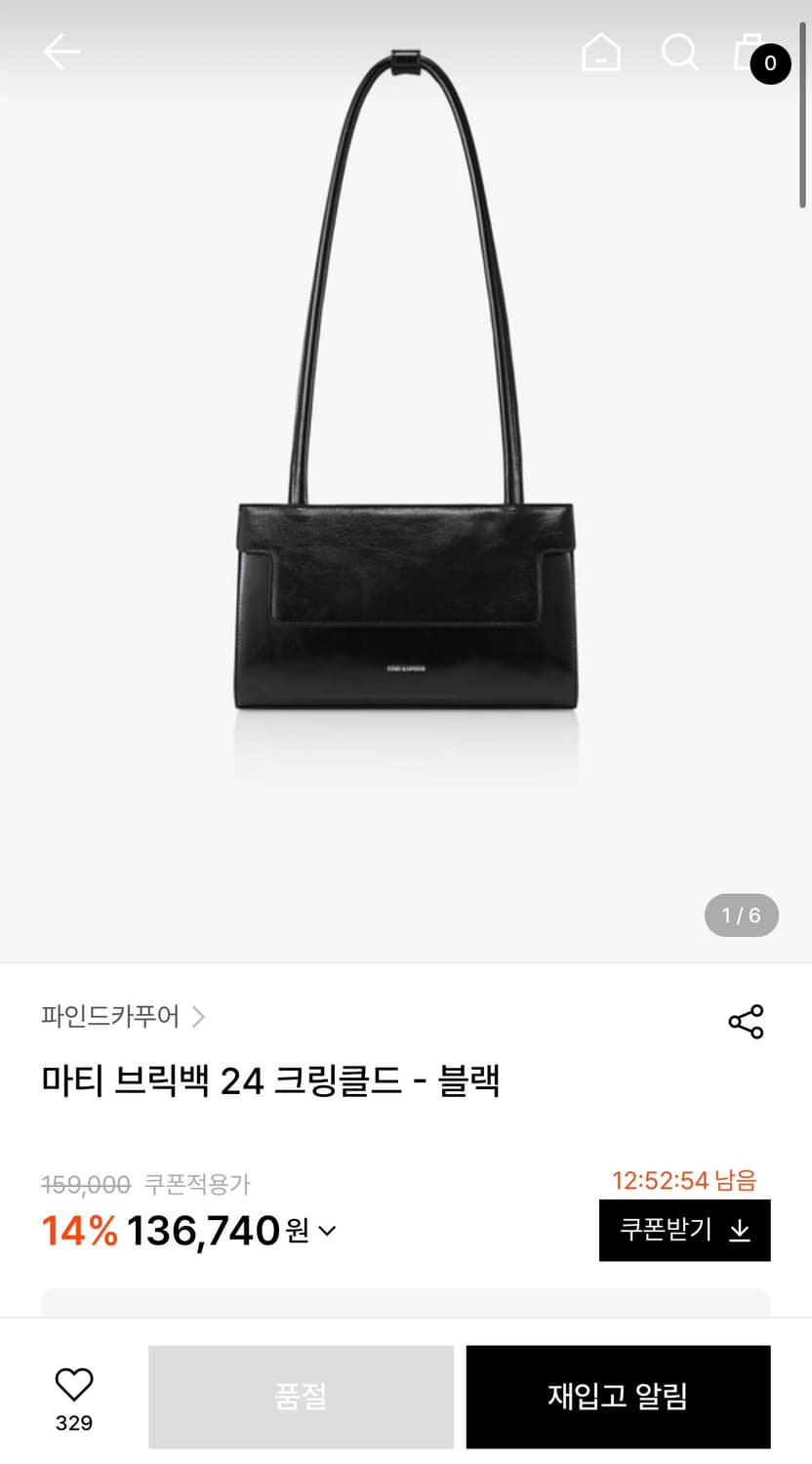The width and height of the screenshot is (812, 1464).
Task: Tap the back arrow to return
Action: tap(61, 52)
